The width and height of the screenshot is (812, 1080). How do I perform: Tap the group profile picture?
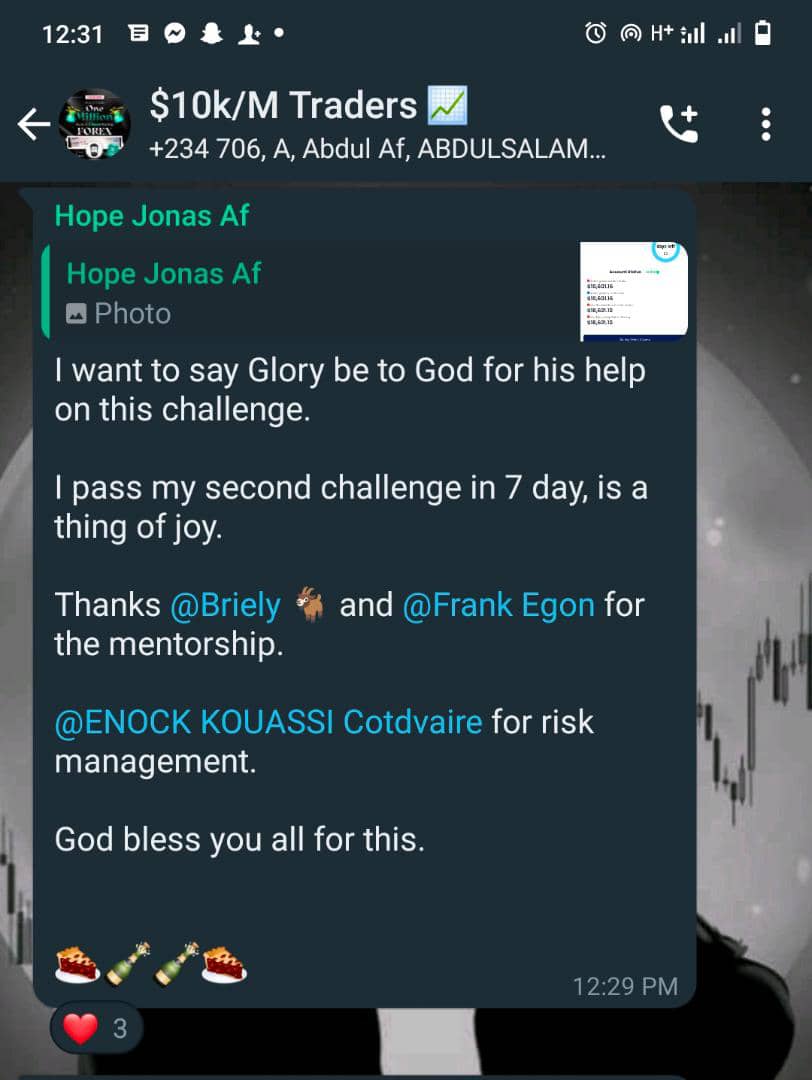click(95, 124)
